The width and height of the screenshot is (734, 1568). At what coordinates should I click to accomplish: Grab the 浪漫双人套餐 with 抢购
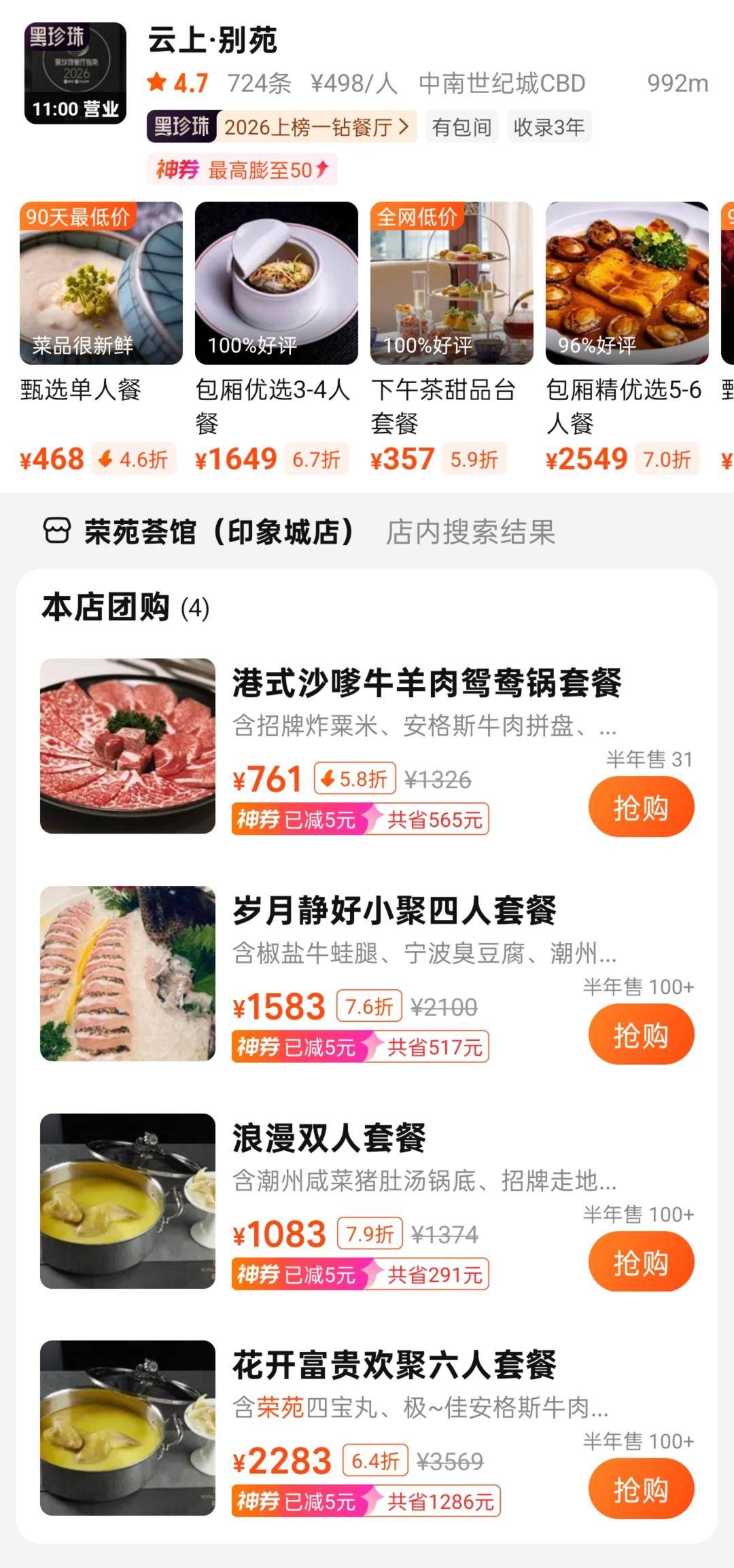pyautogui.click(x=641, y=1263)
